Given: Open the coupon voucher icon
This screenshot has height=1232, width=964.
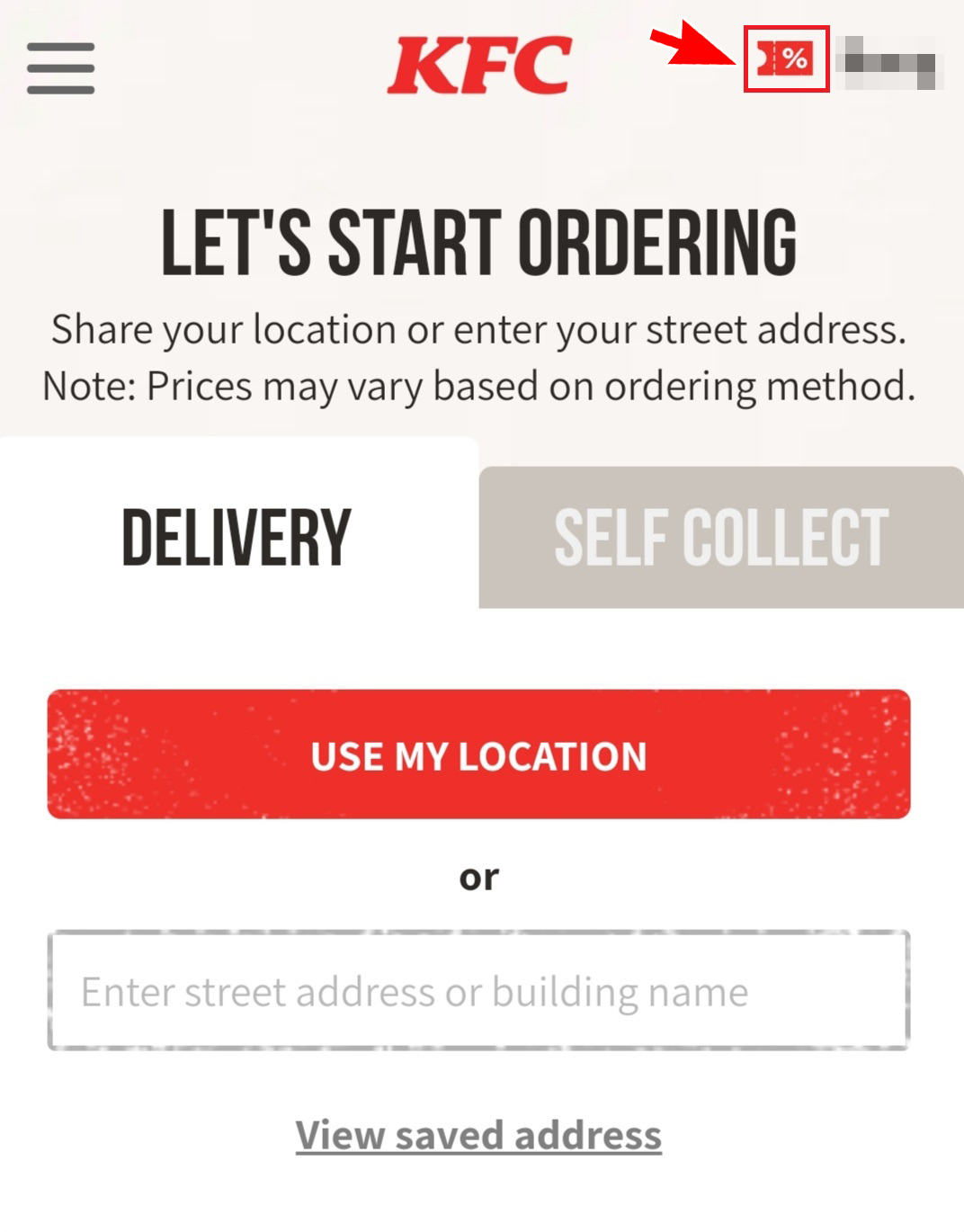Looking at the screenshot, I should point(786,59).
